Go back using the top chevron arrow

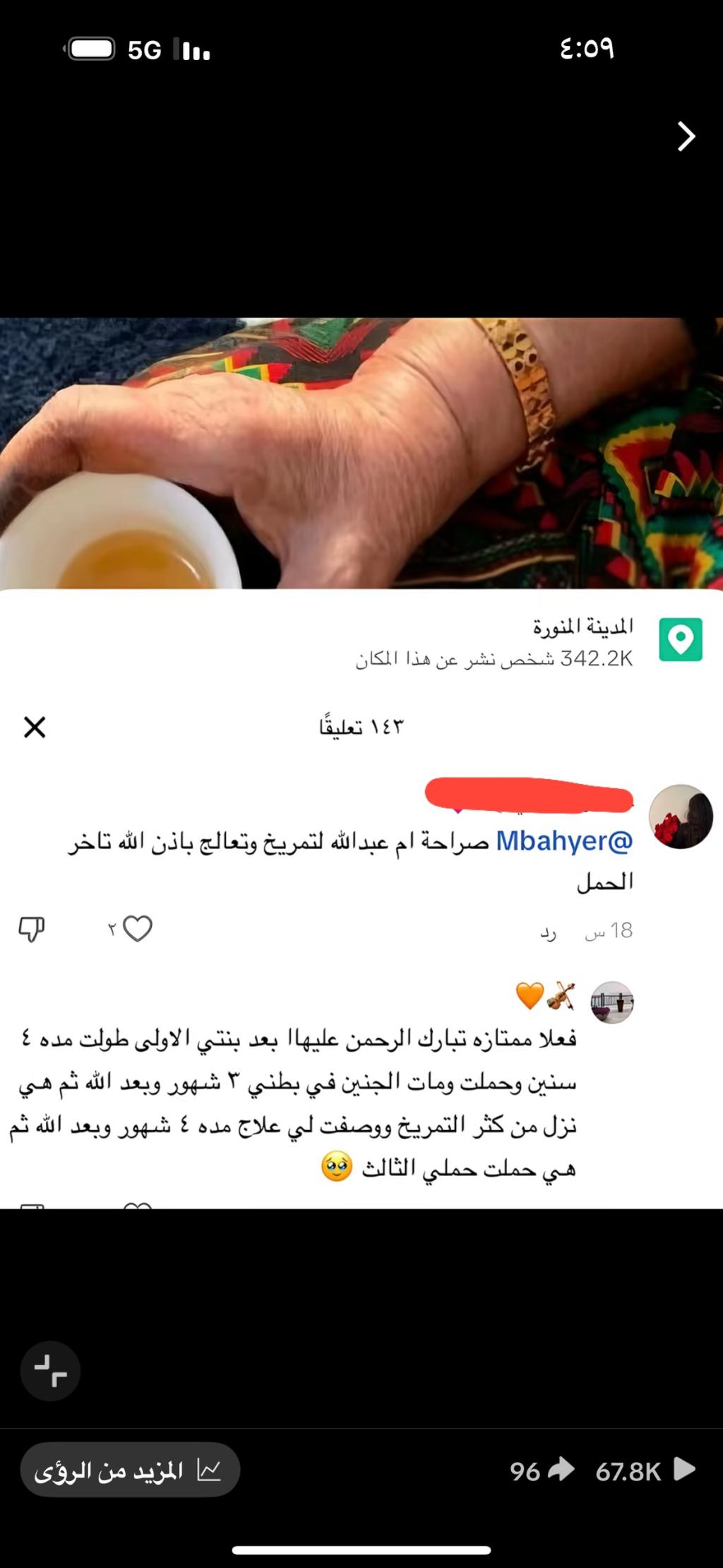(x=686, y=136)
